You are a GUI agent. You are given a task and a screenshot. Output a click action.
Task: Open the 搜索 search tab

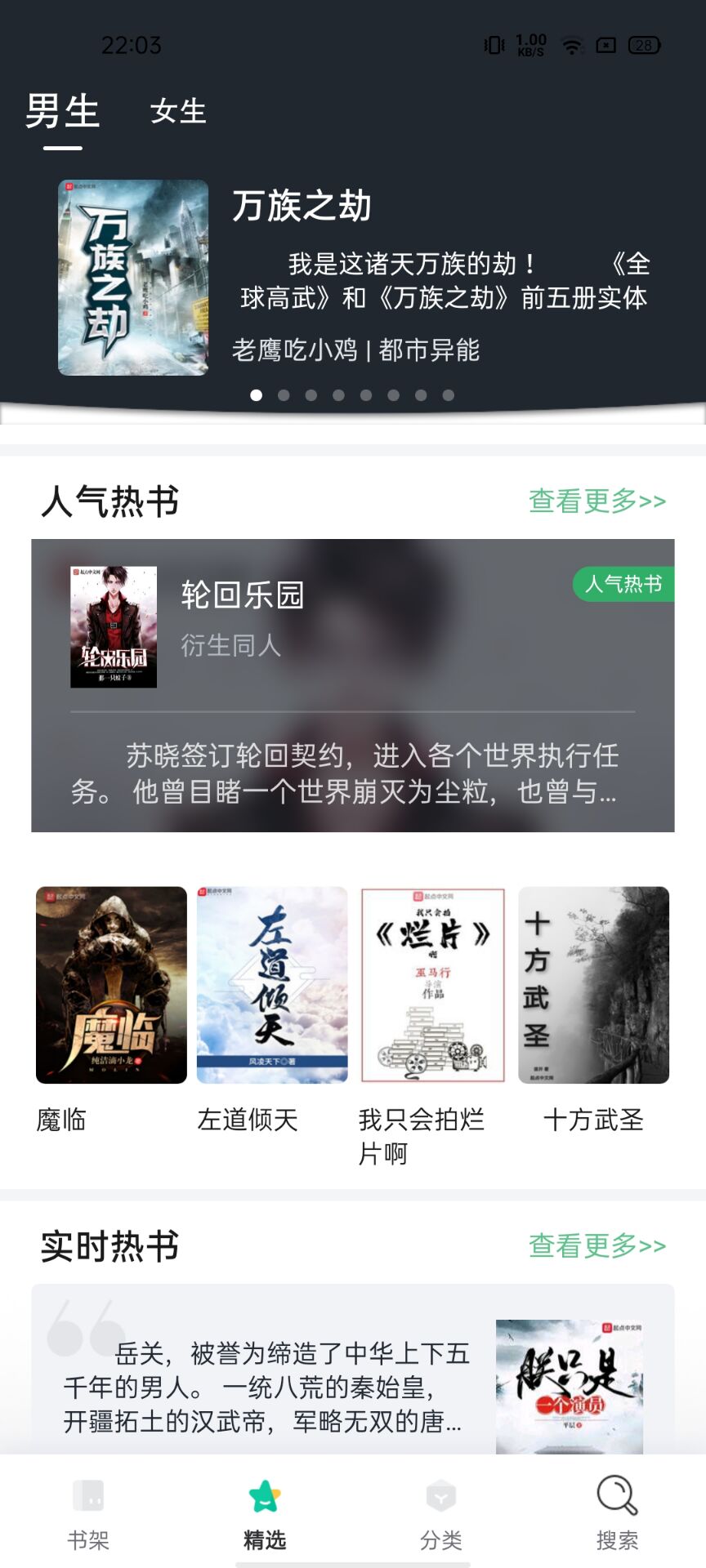click(617, 1515)
